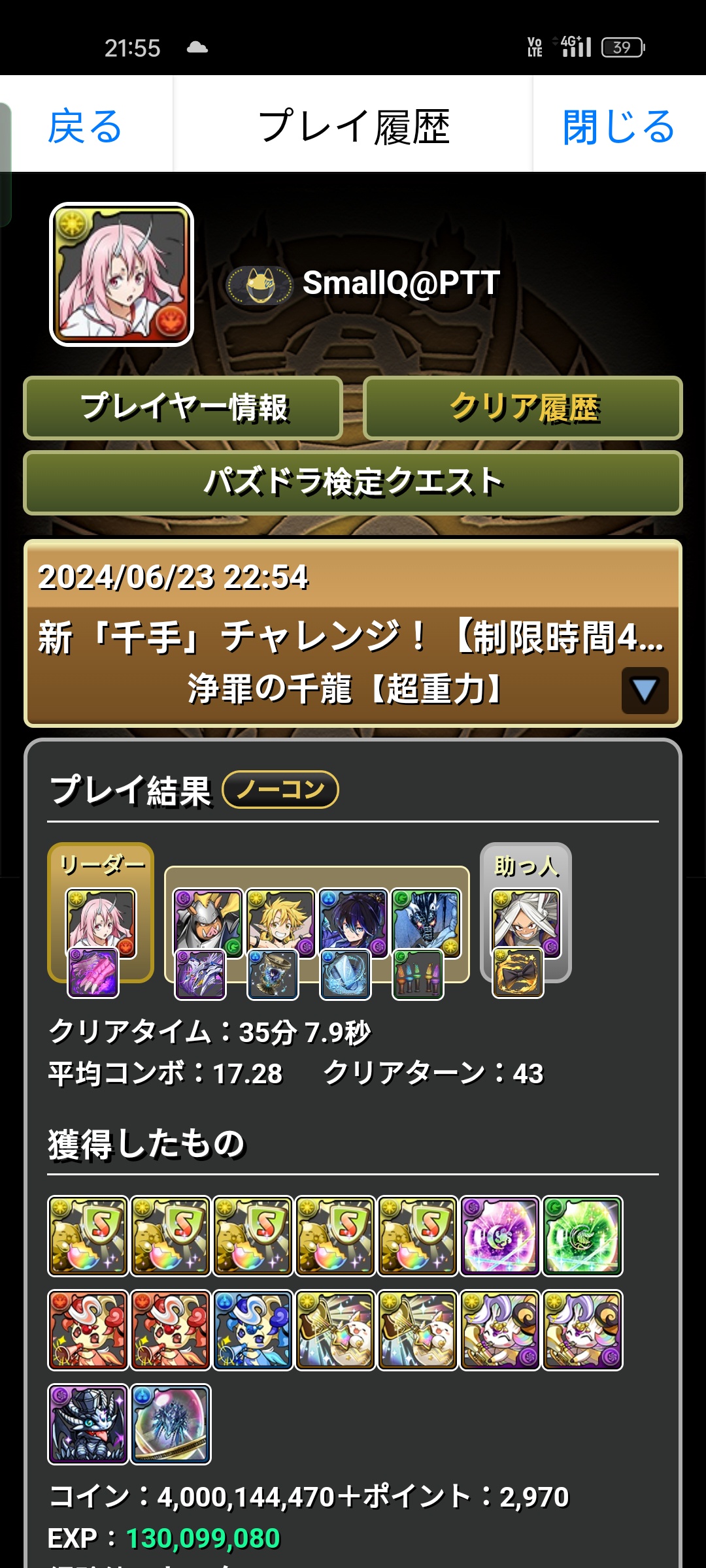Open パズドラ検定クエスト
This screenshot has width=706, height=1568.
(353, 482)
